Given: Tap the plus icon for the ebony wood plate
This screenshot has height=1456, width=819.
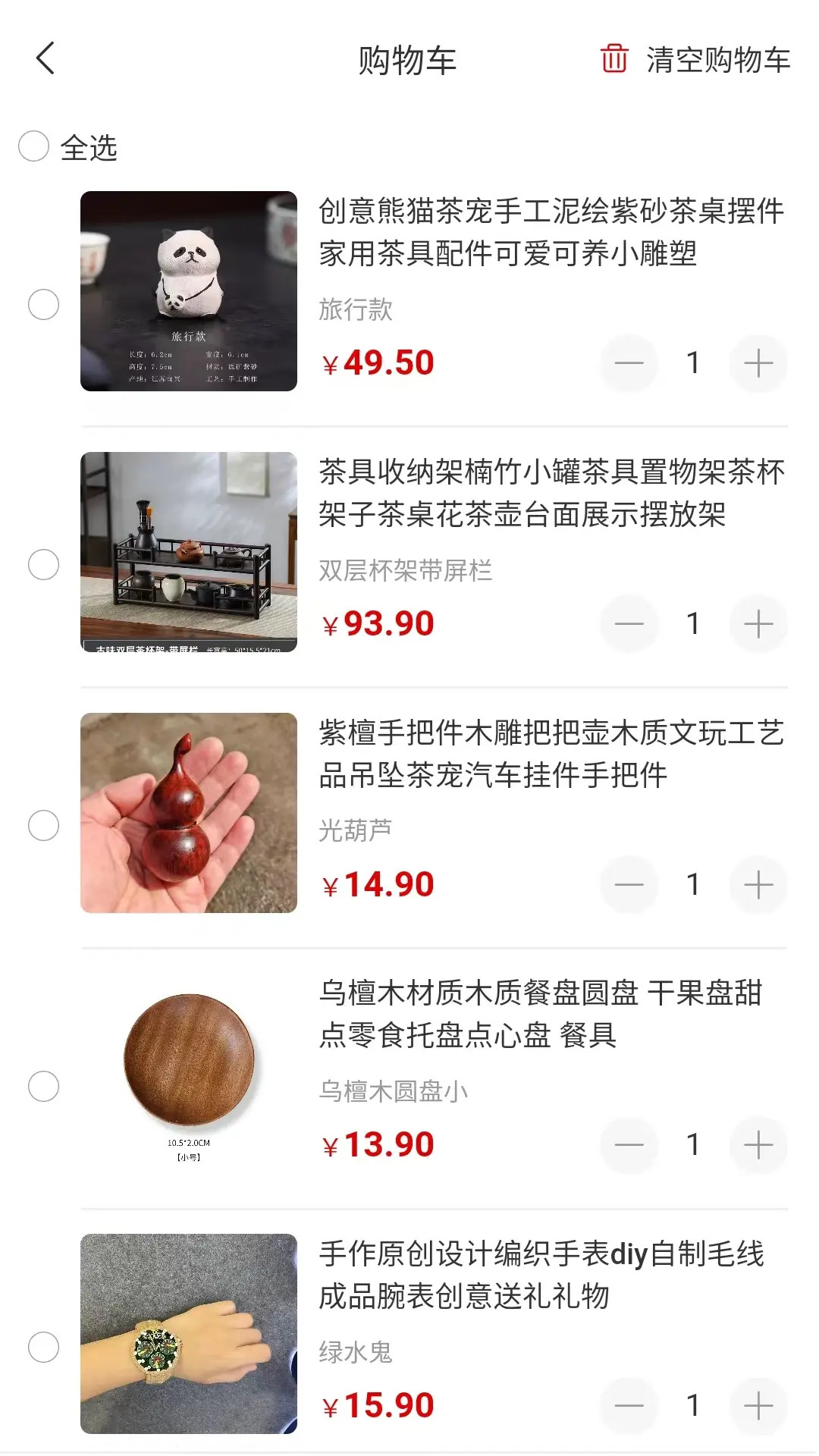Looking at the screenshot, I should pyautogui.click(x=758, y=1144).
